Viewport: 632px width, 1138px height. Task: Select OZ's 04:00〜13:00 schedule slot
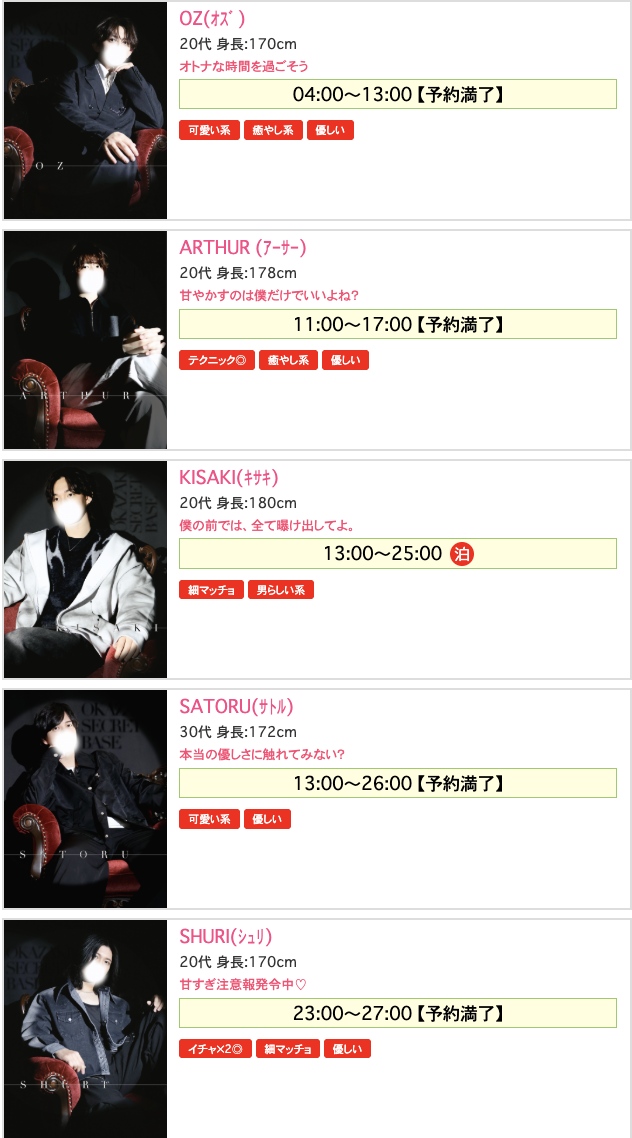coord(397,94)
